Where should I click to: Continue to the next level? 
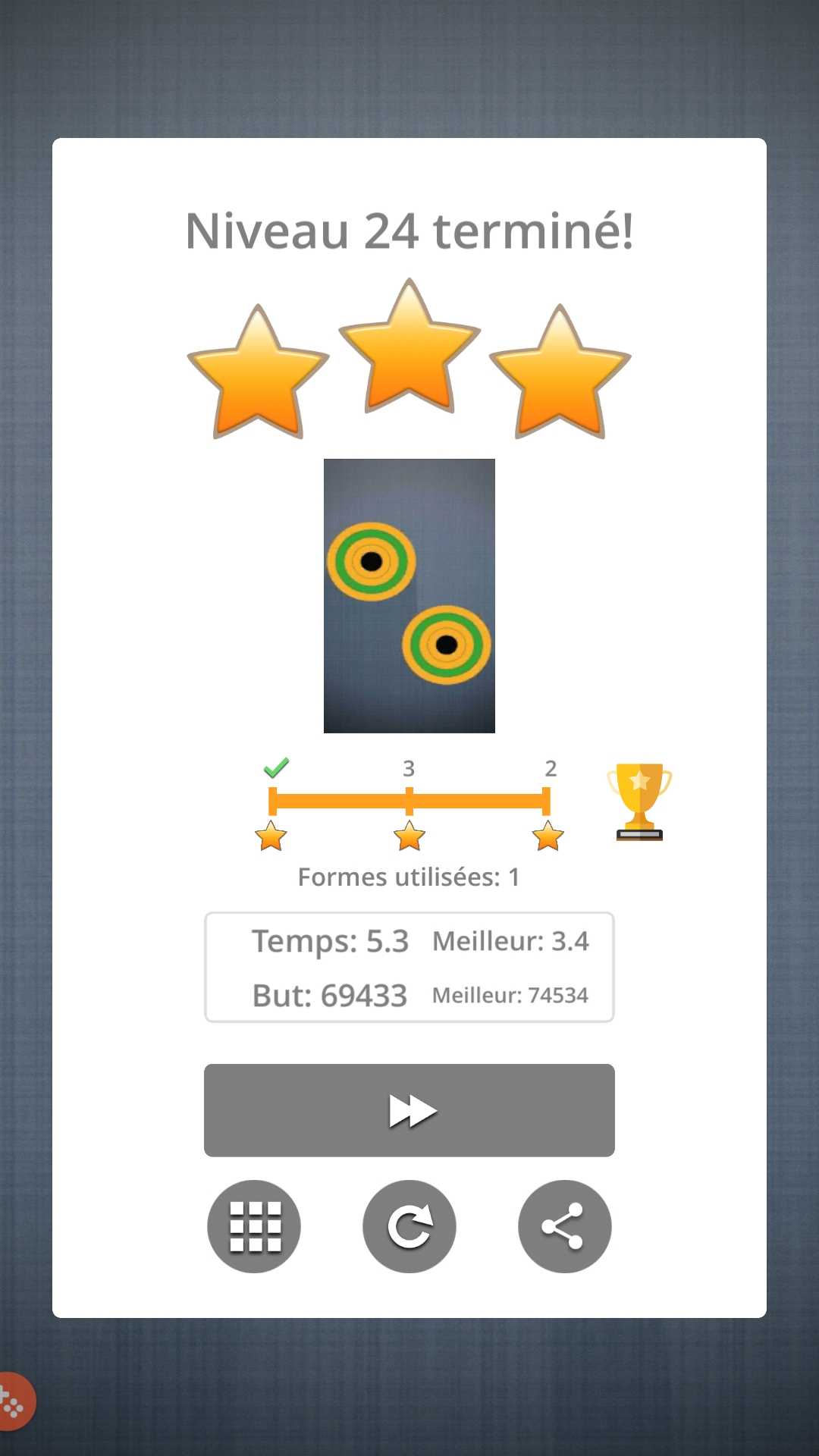409,1110
